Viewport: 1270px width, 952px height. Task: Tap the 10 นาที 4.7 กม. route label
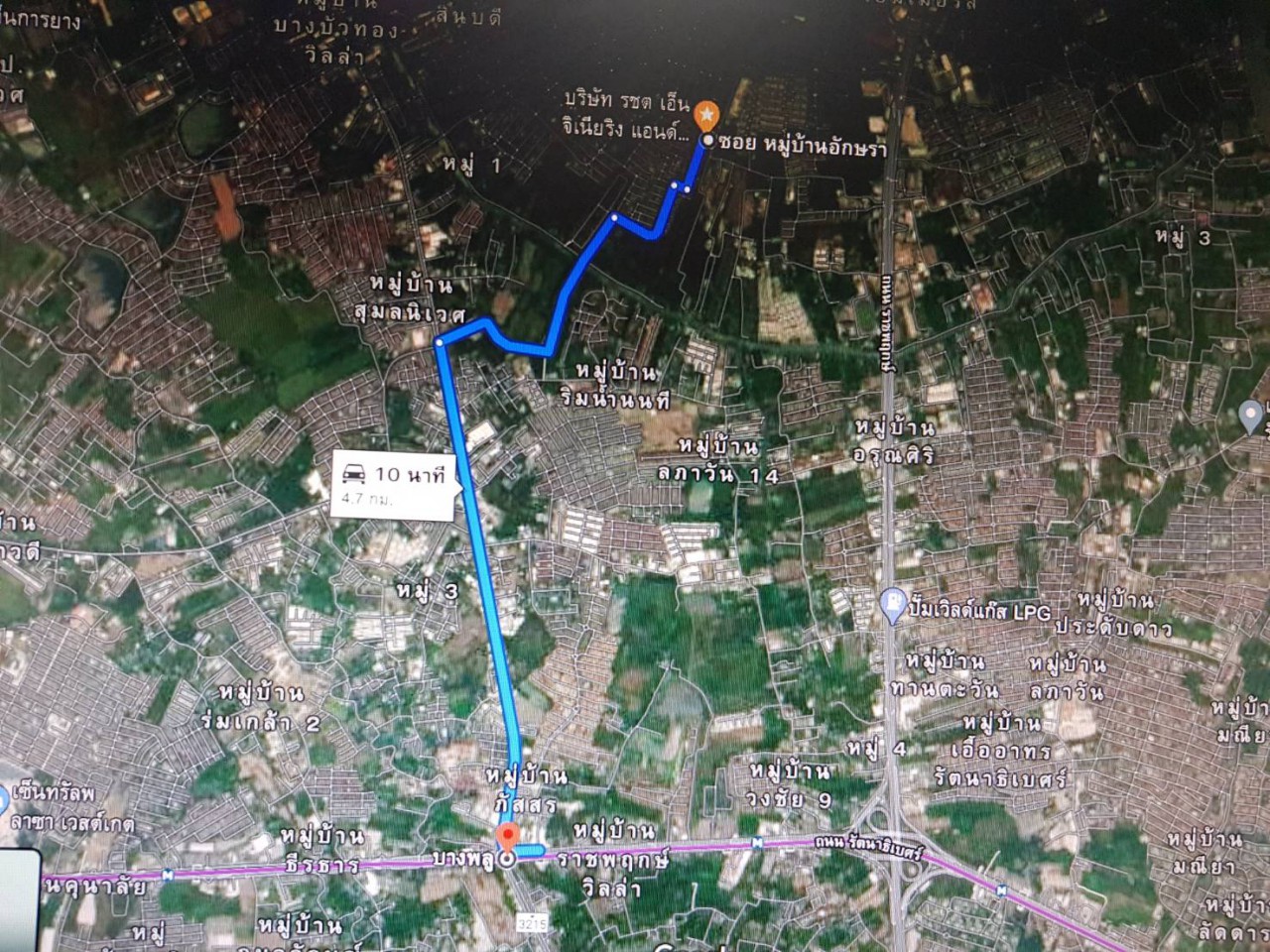pyautogui.click(x=393, y=484)
